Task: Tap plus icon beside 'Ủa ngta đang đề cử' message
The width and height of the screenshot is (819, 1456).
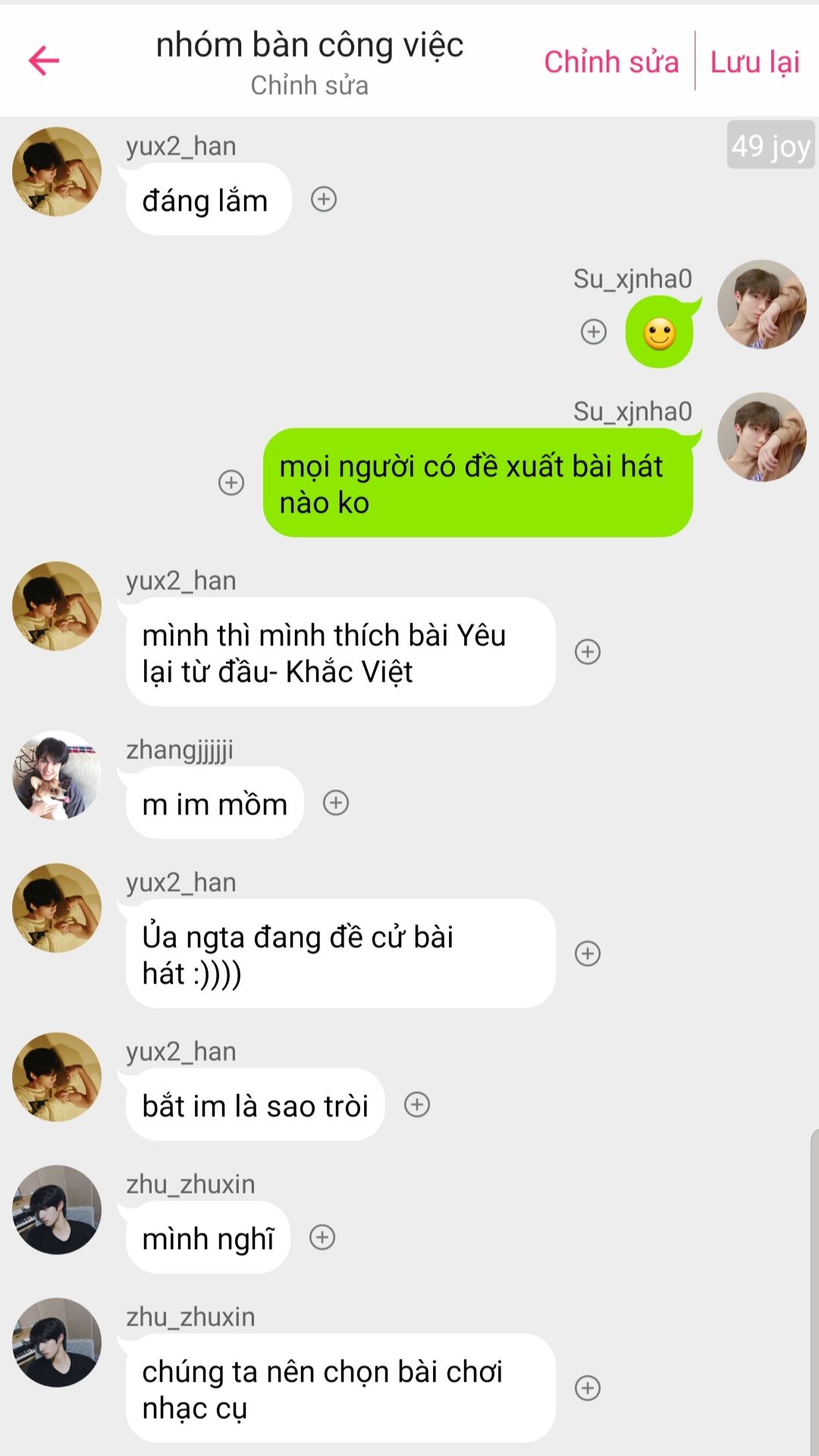Action: [588, 953]
